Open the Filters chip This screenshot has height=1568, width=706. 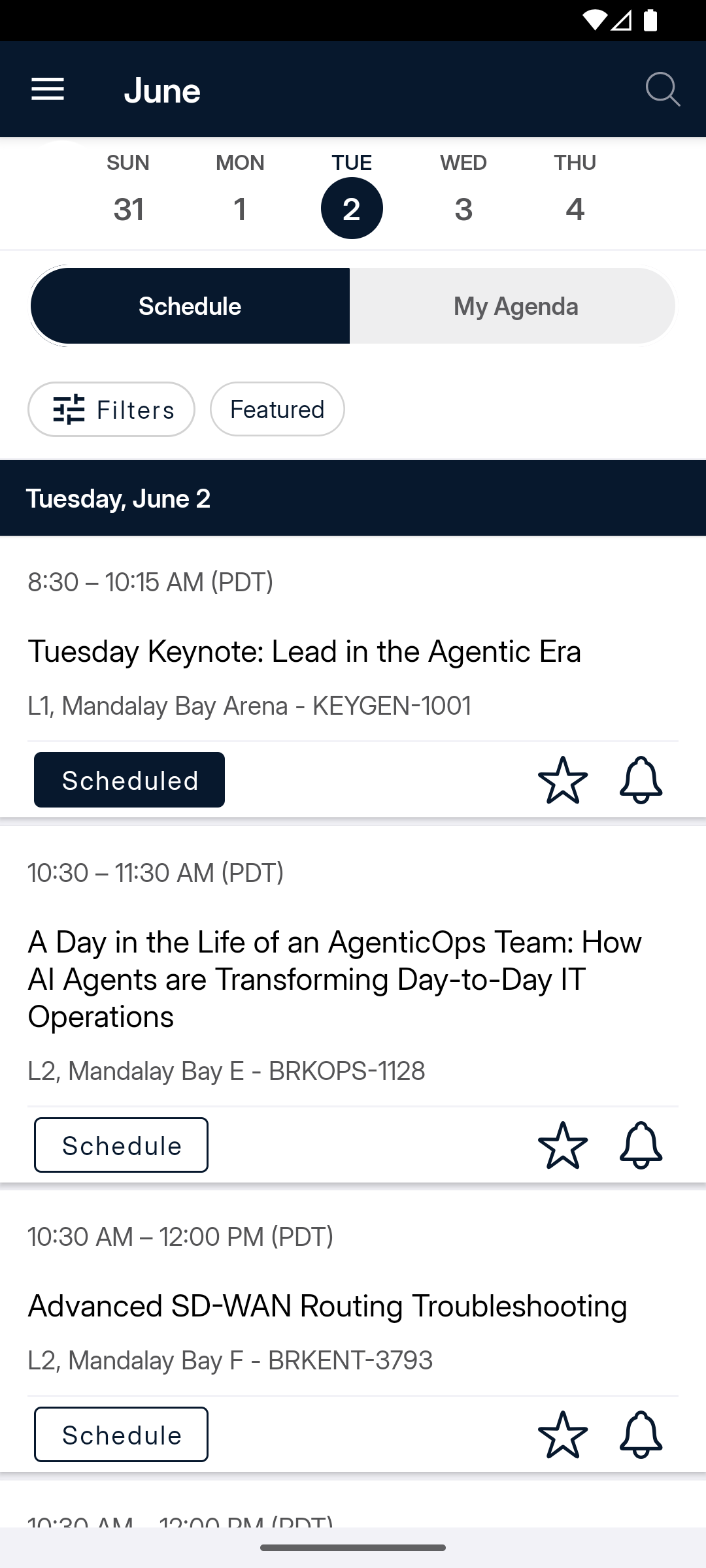tap(111, 410)
